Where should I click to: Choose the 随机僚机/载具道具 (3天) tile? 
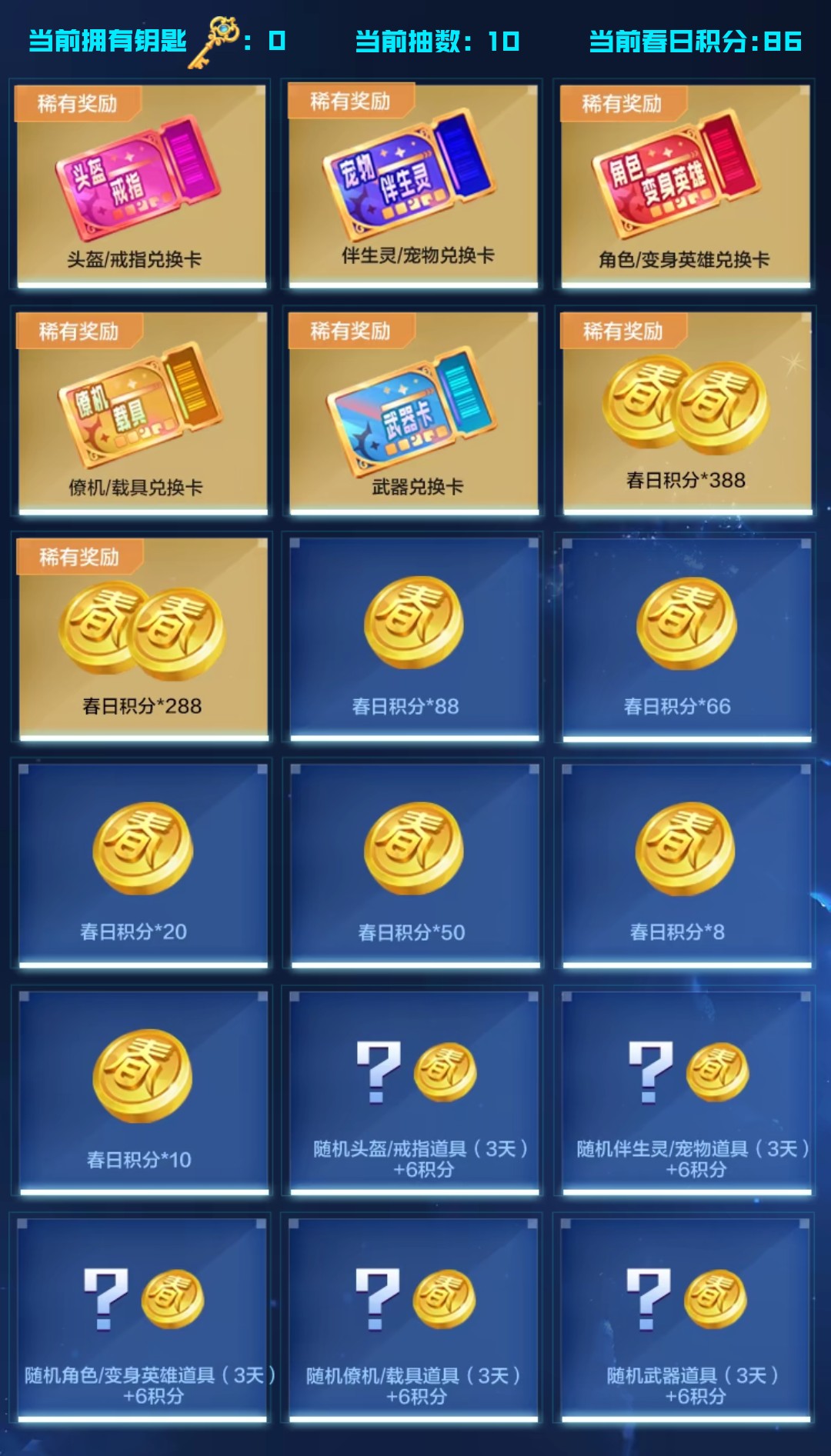[413, 1317]
